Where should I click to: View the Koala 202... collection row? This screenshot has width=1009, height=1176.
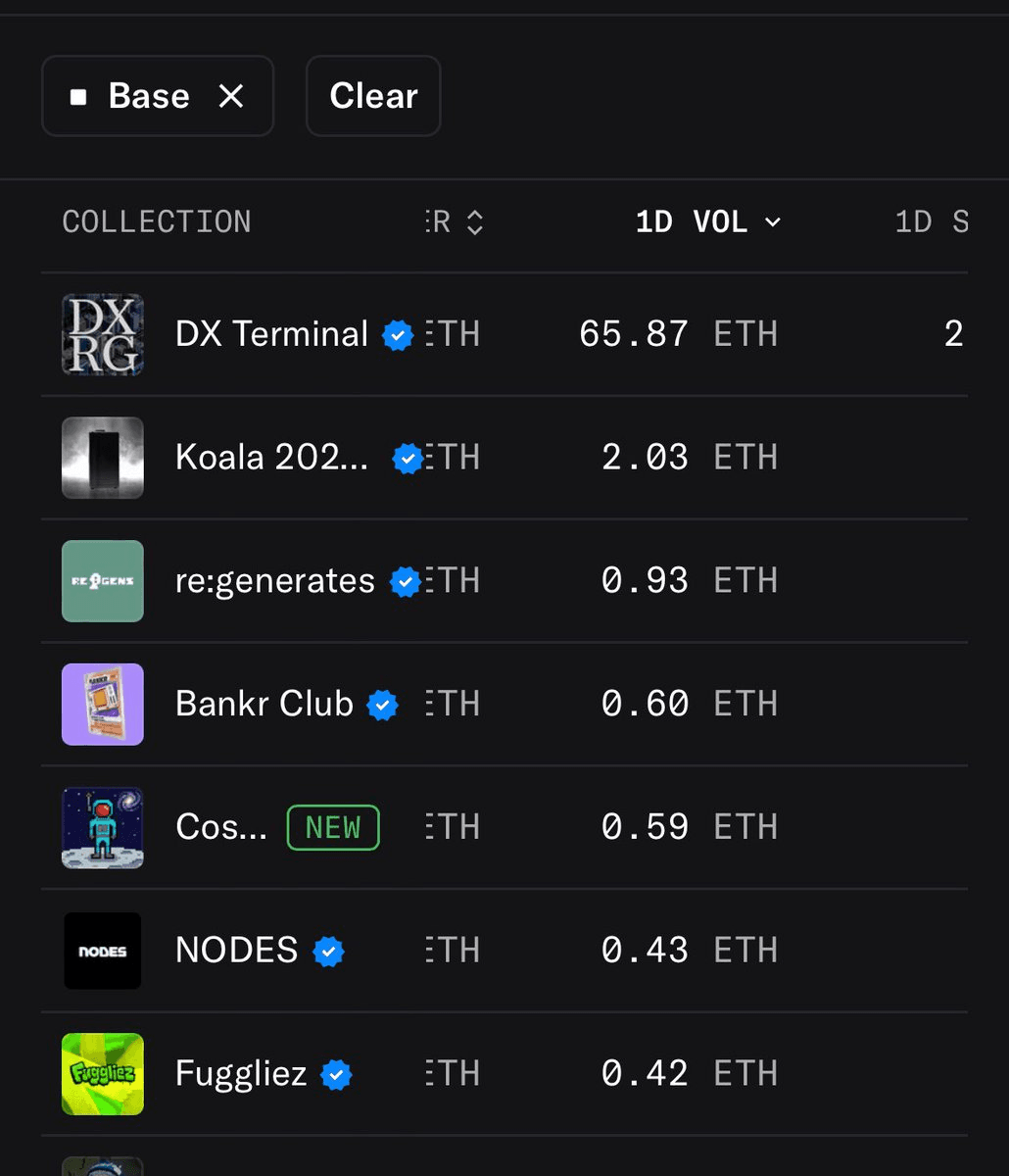coord(271,458)
